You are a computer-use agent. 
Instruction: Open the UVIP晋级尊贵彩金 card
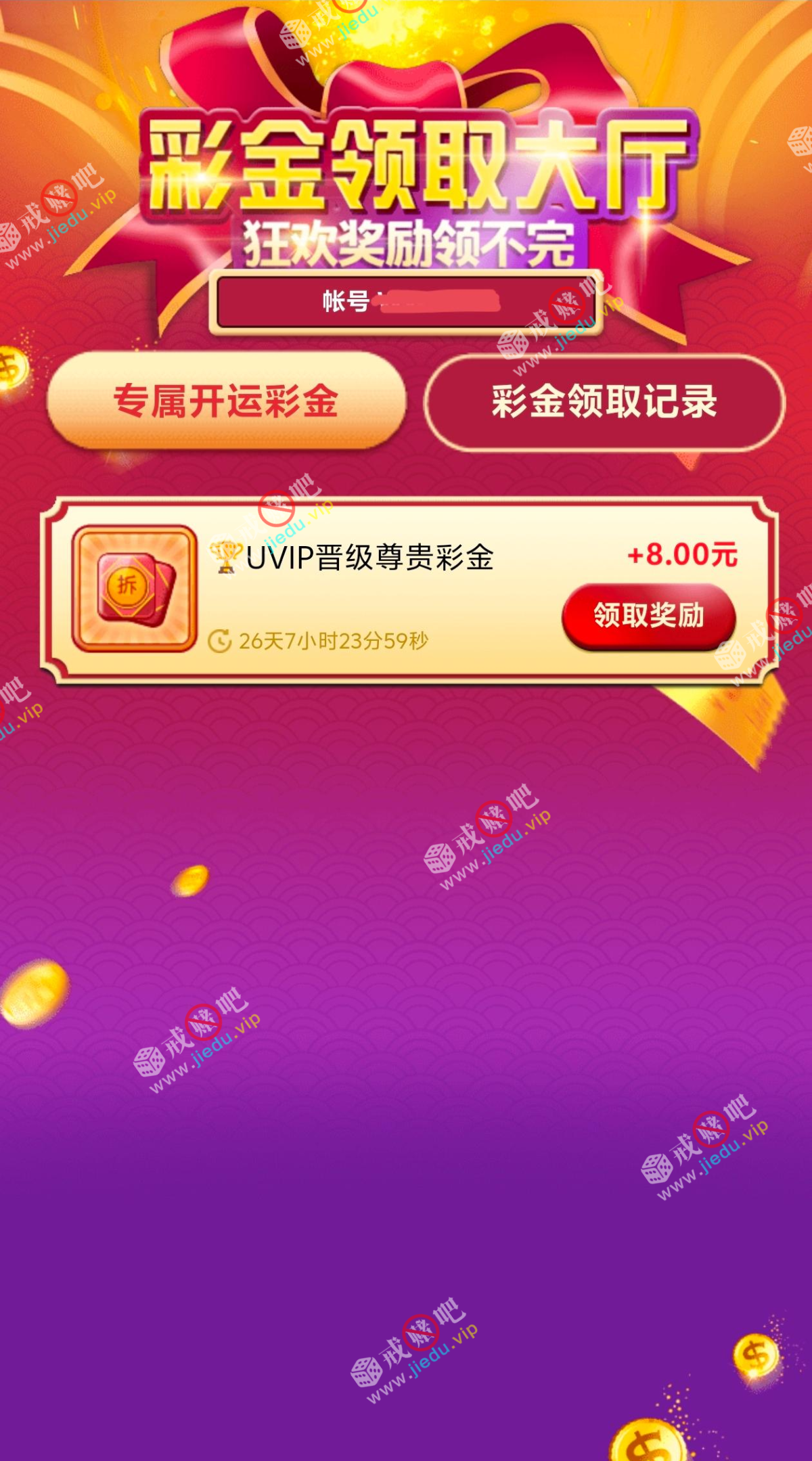pos(369,558)
